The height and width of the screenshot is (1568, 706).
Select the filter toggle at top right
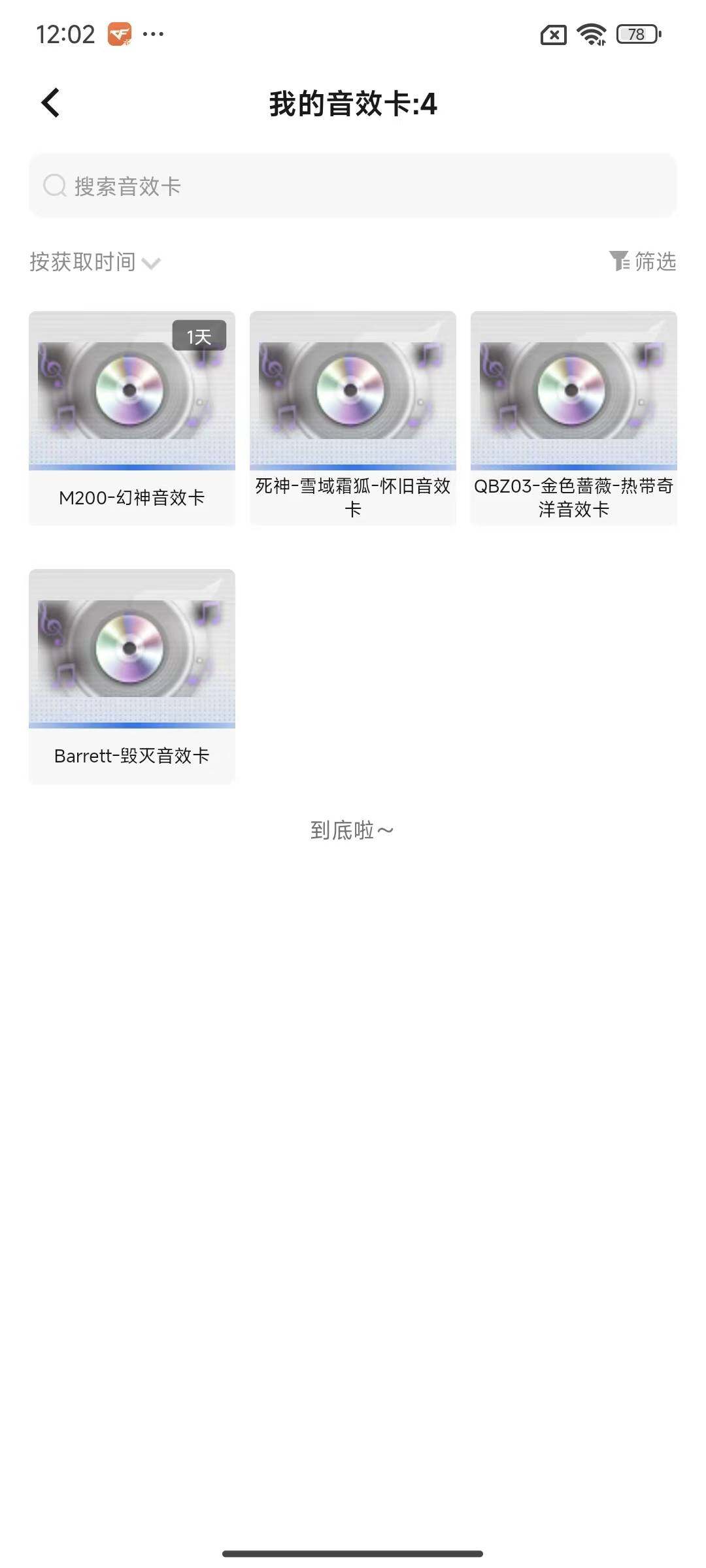(644, 262)
